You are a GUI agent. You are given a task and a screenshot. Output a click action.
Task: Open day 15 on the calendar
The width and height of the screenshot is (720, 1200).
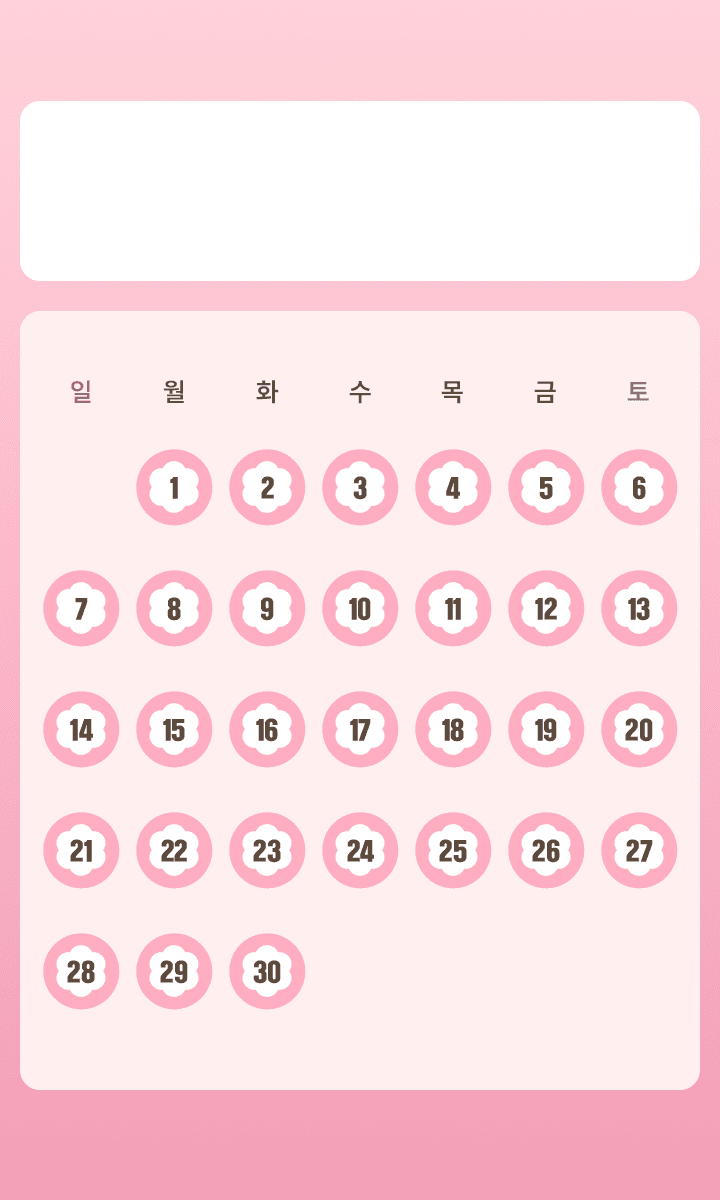(174, 730)
